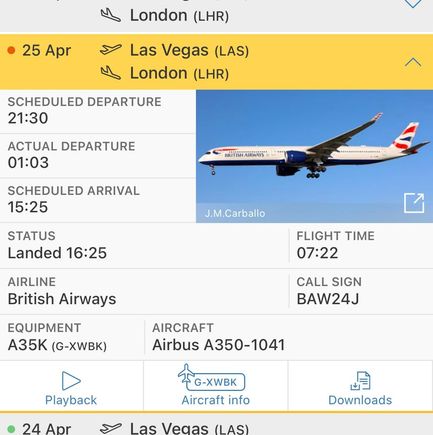Start Playback of this flight

click(x=71, y=387)
